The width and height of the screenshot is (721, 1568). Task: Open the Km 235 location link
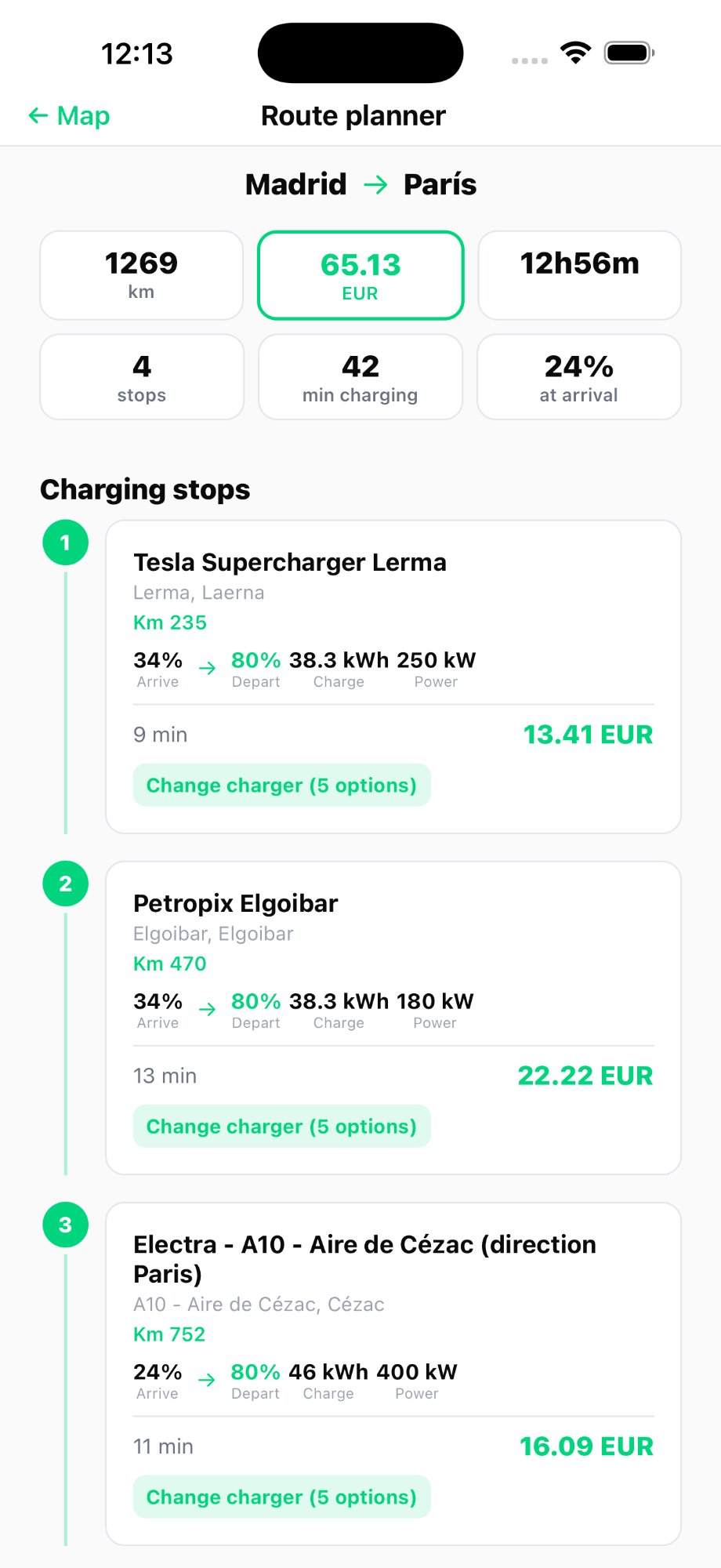click(x=169, y=622)
